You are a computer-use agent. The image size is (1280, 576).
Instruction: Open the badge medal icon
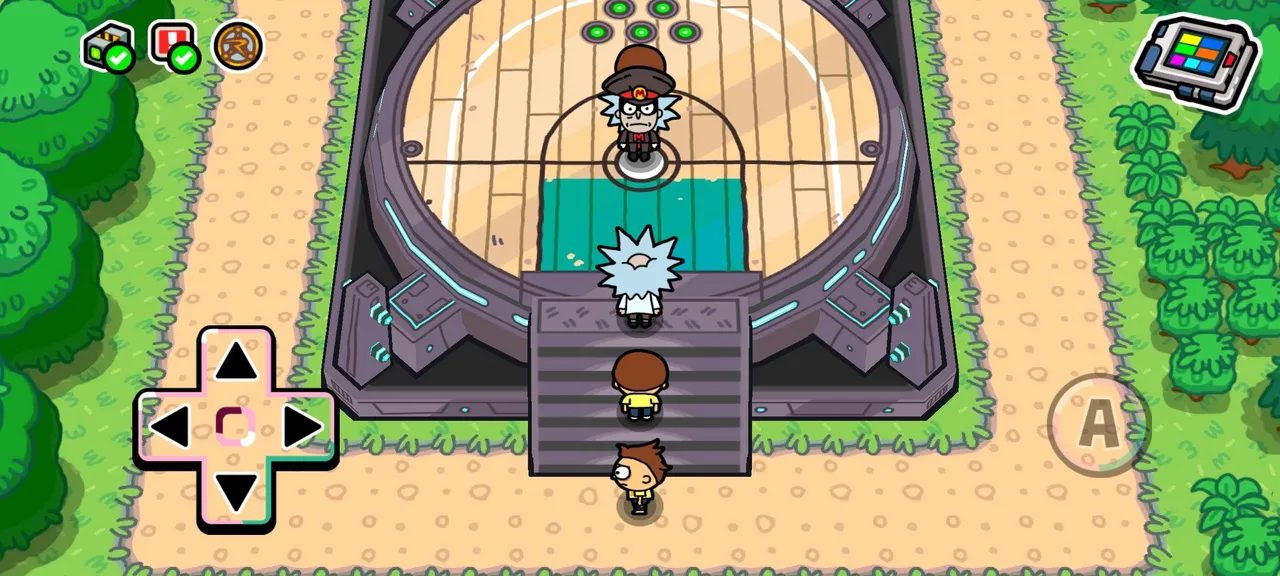[238, 45]
